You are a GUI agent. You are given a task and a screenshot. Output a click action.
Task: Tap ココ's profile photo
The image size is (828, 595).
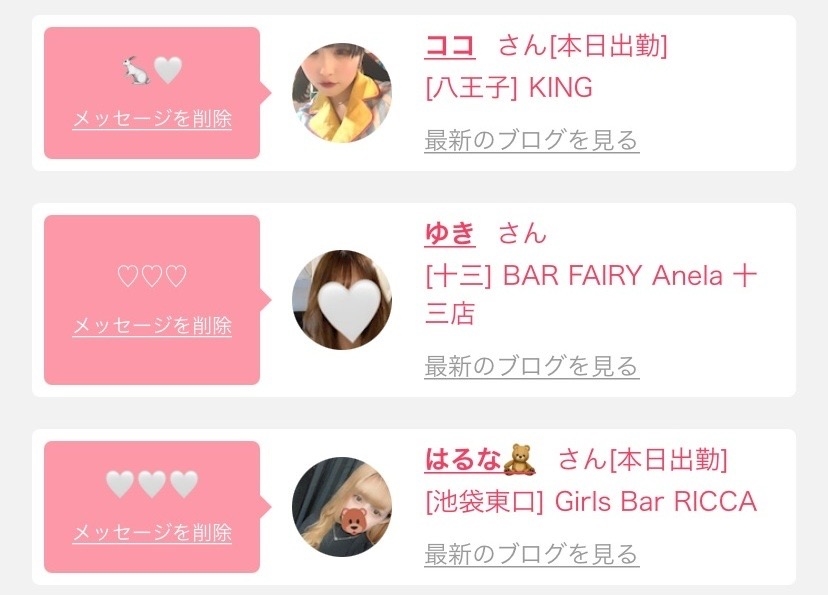342,93
